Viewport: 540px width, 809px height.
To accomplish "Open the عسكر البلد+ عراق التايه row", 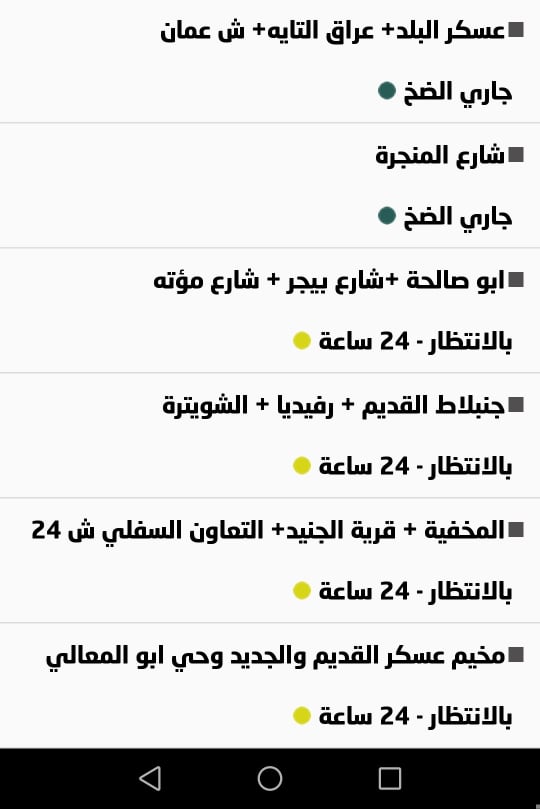I will (270, 61).
